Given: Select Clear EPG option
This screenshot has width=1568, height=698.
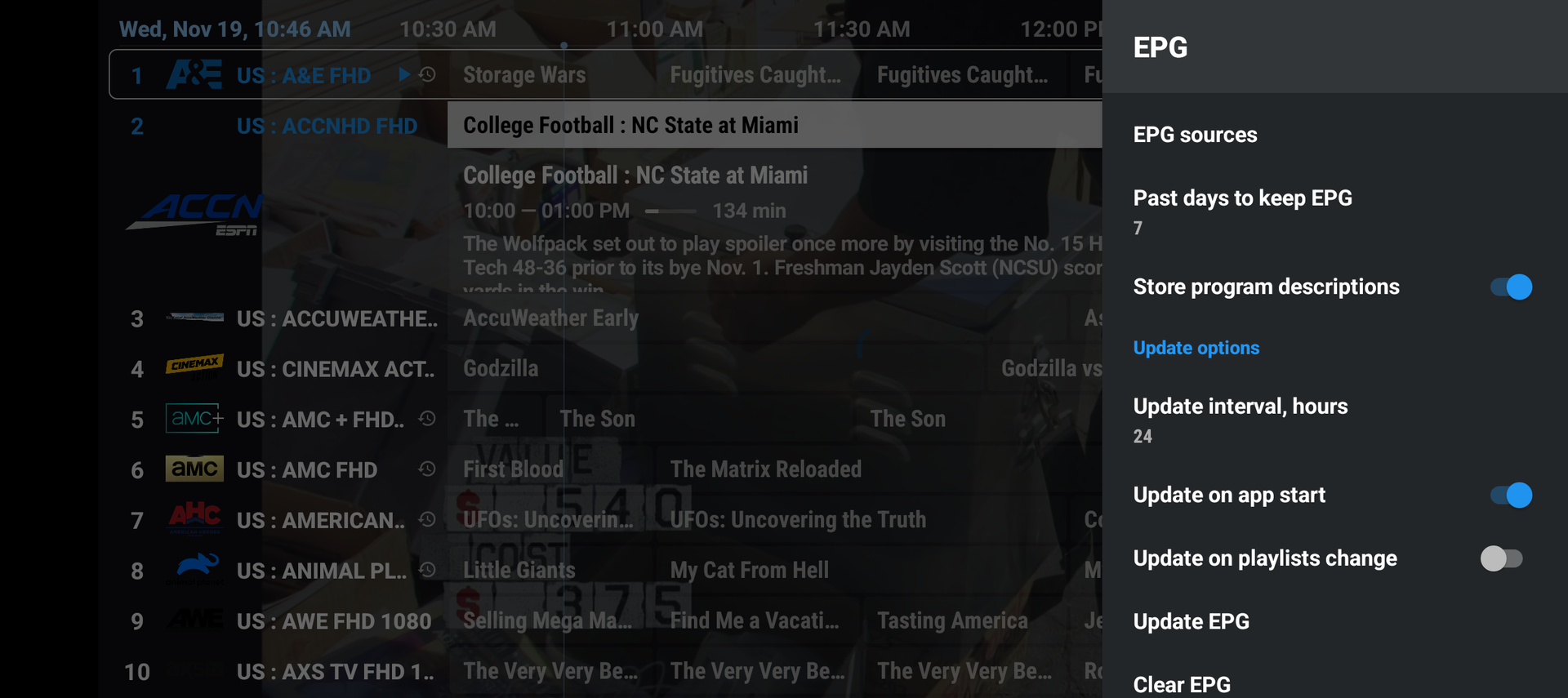Looking at the screenshot, I should click(1181, 683).
